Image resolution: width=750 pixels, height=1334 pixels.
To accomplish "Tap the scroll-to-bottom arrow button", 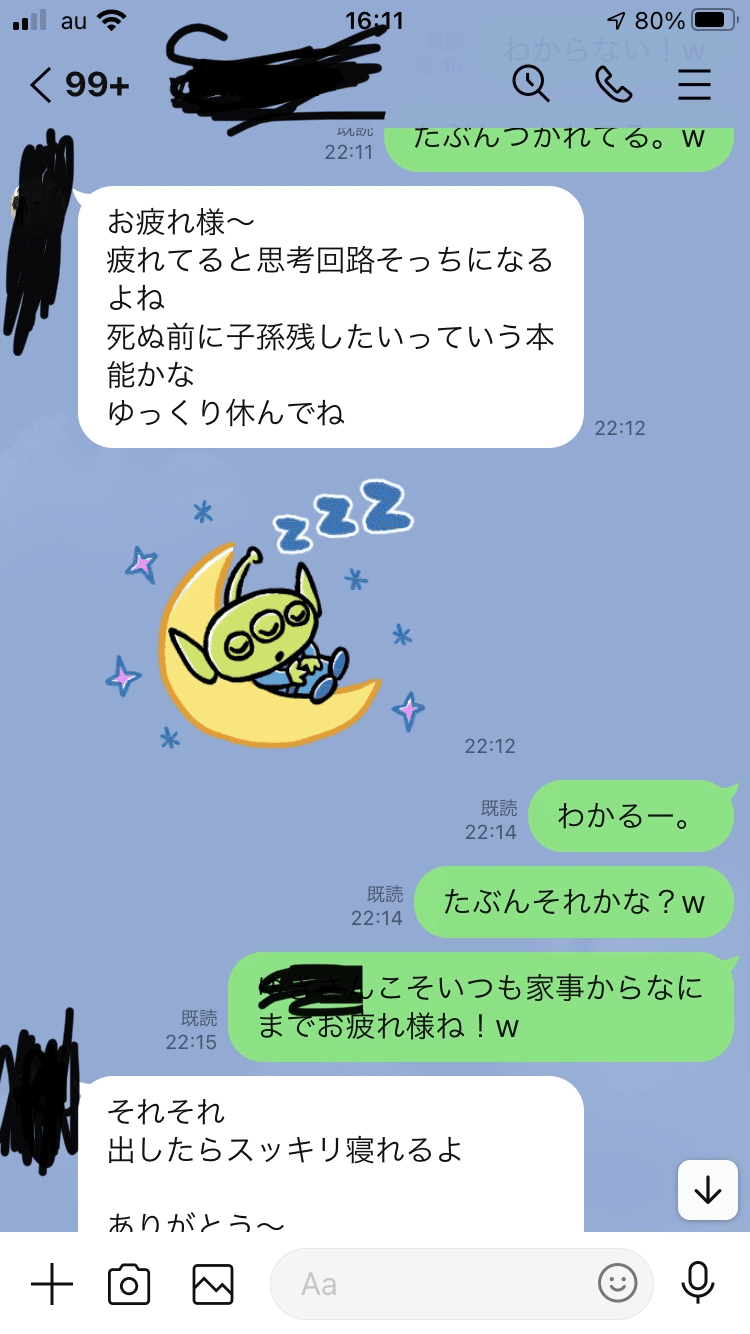I will click(706, 1191).
